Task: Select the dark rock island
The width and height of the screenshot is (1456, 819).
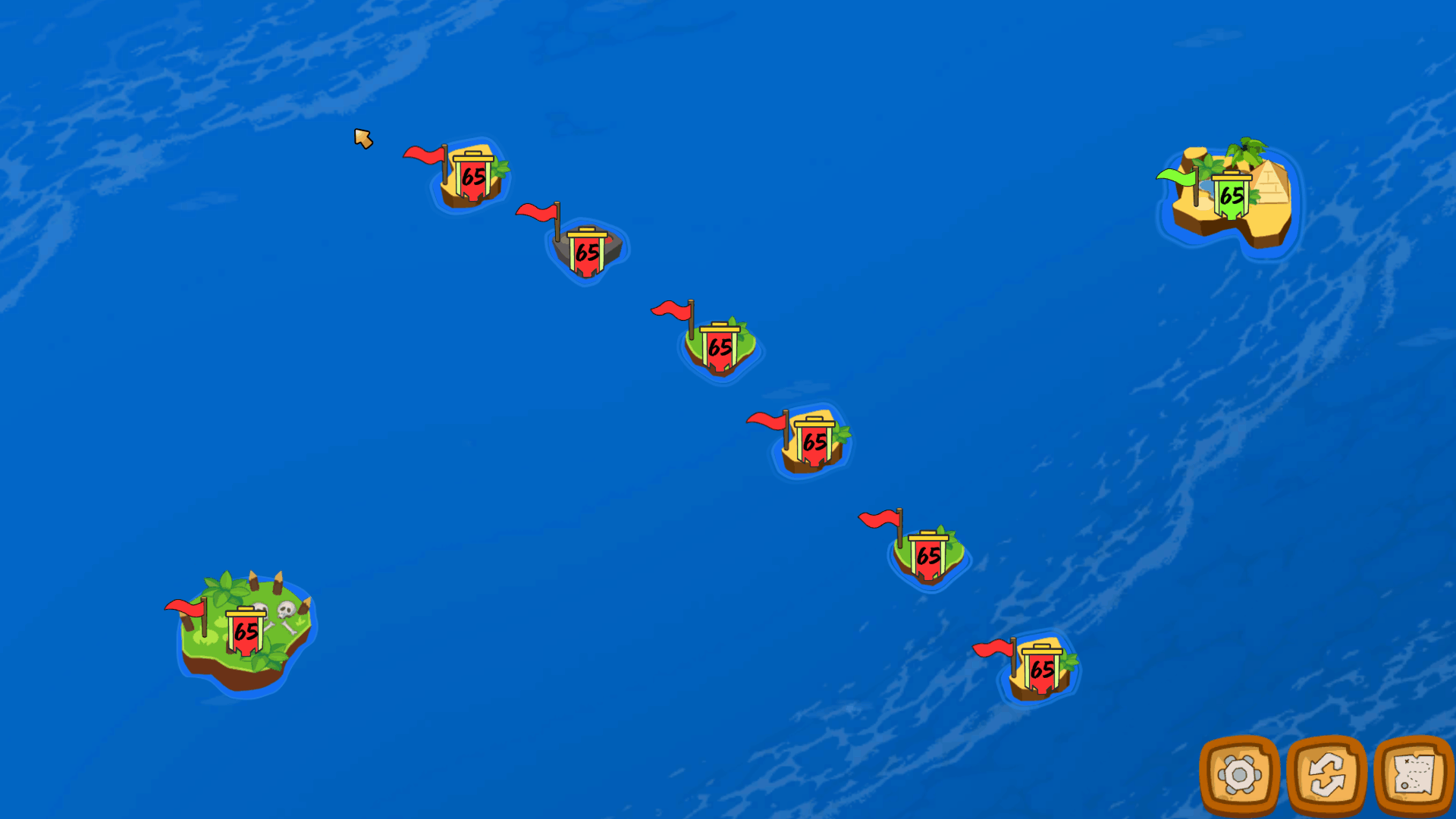Action: [x=587, y=252]
